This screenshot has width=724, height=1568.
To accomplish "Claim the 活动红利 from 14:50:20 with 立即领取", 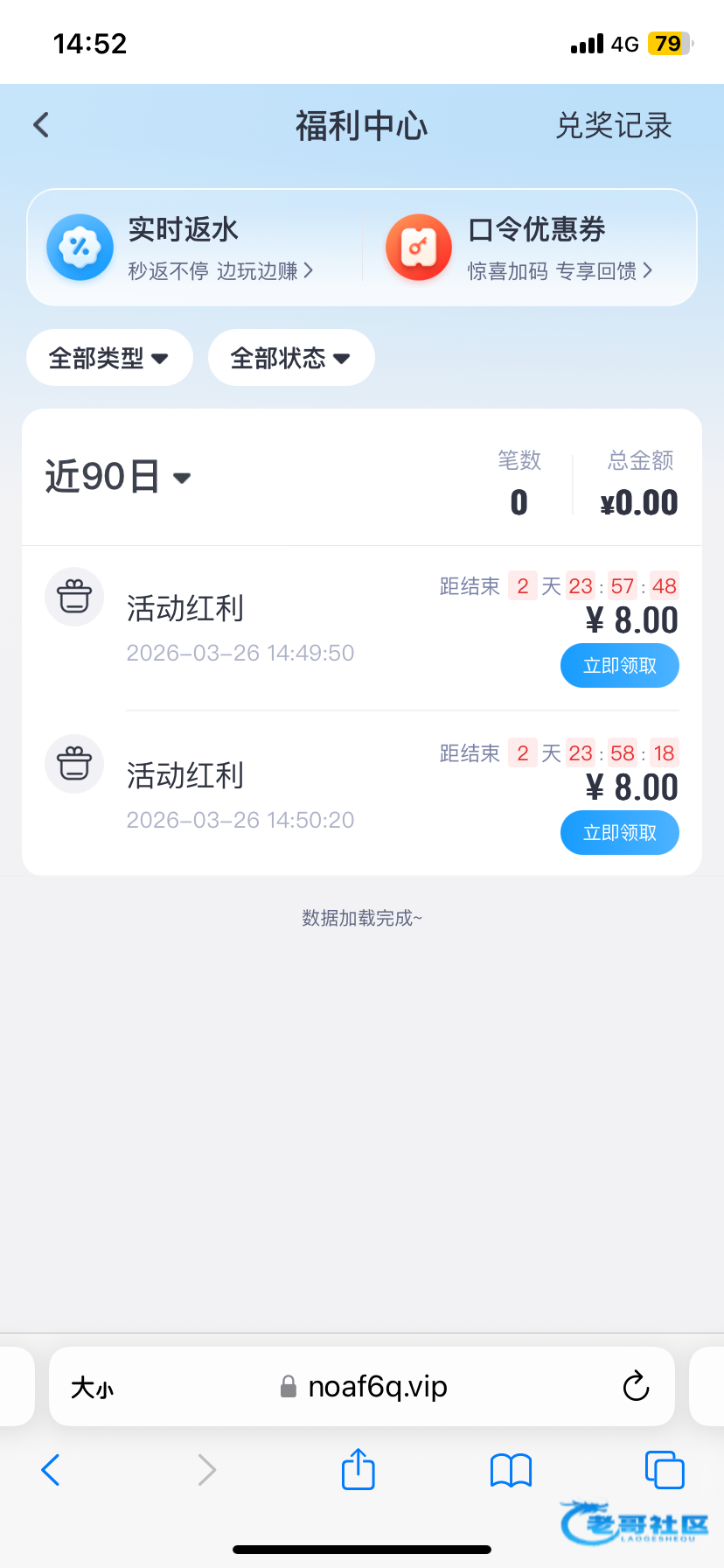I will click(619, 833).
